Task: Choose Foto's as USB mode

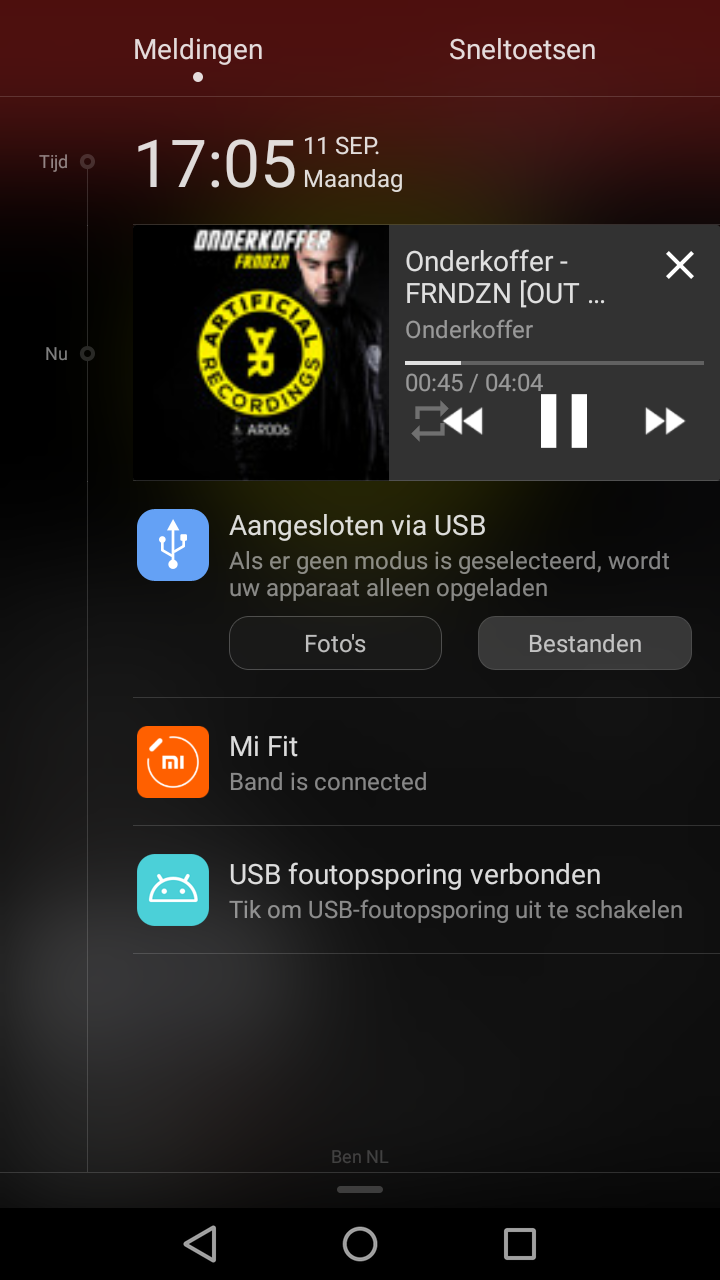Action: pyautogui.click(x=335, y=643)
